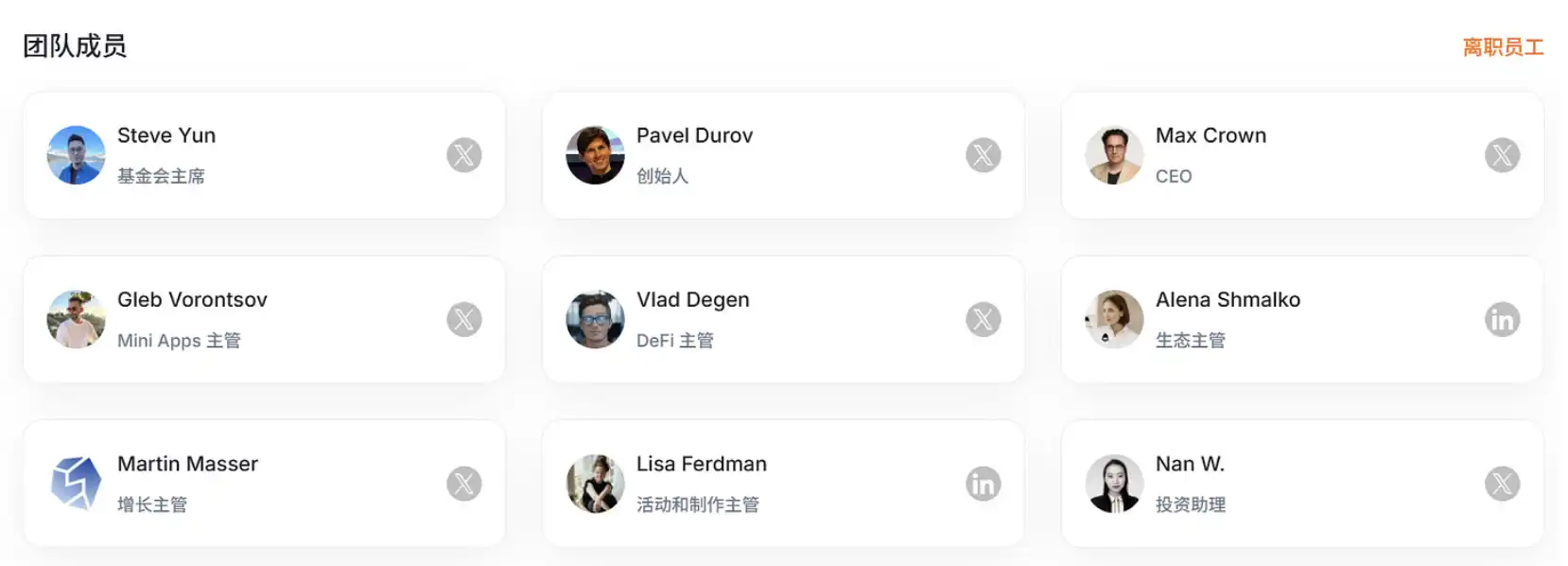
Task: Open Alena Shmalko's LinkedIn icon
Action: [x=1502, y=320]
